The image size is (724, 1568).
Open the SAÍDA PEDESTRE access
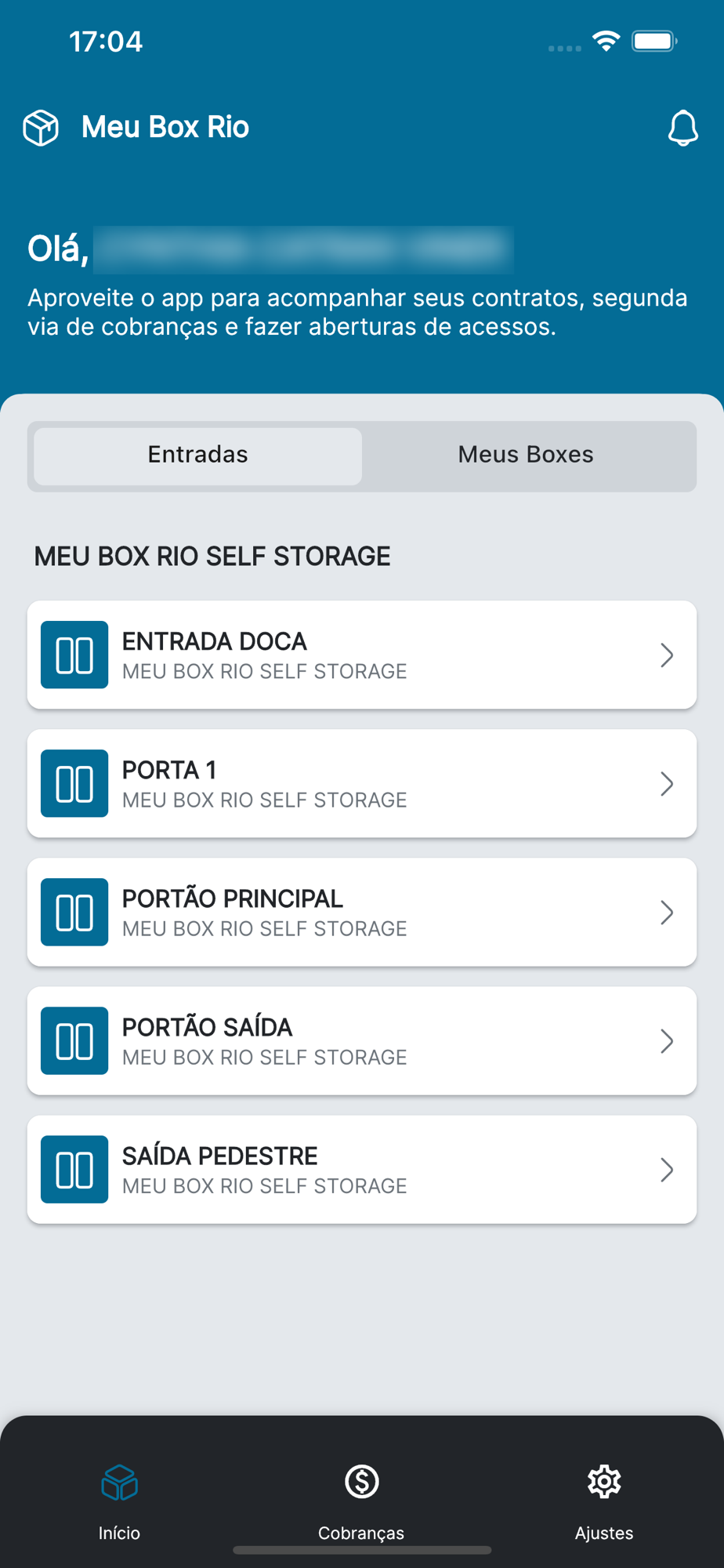point(362,1169)
